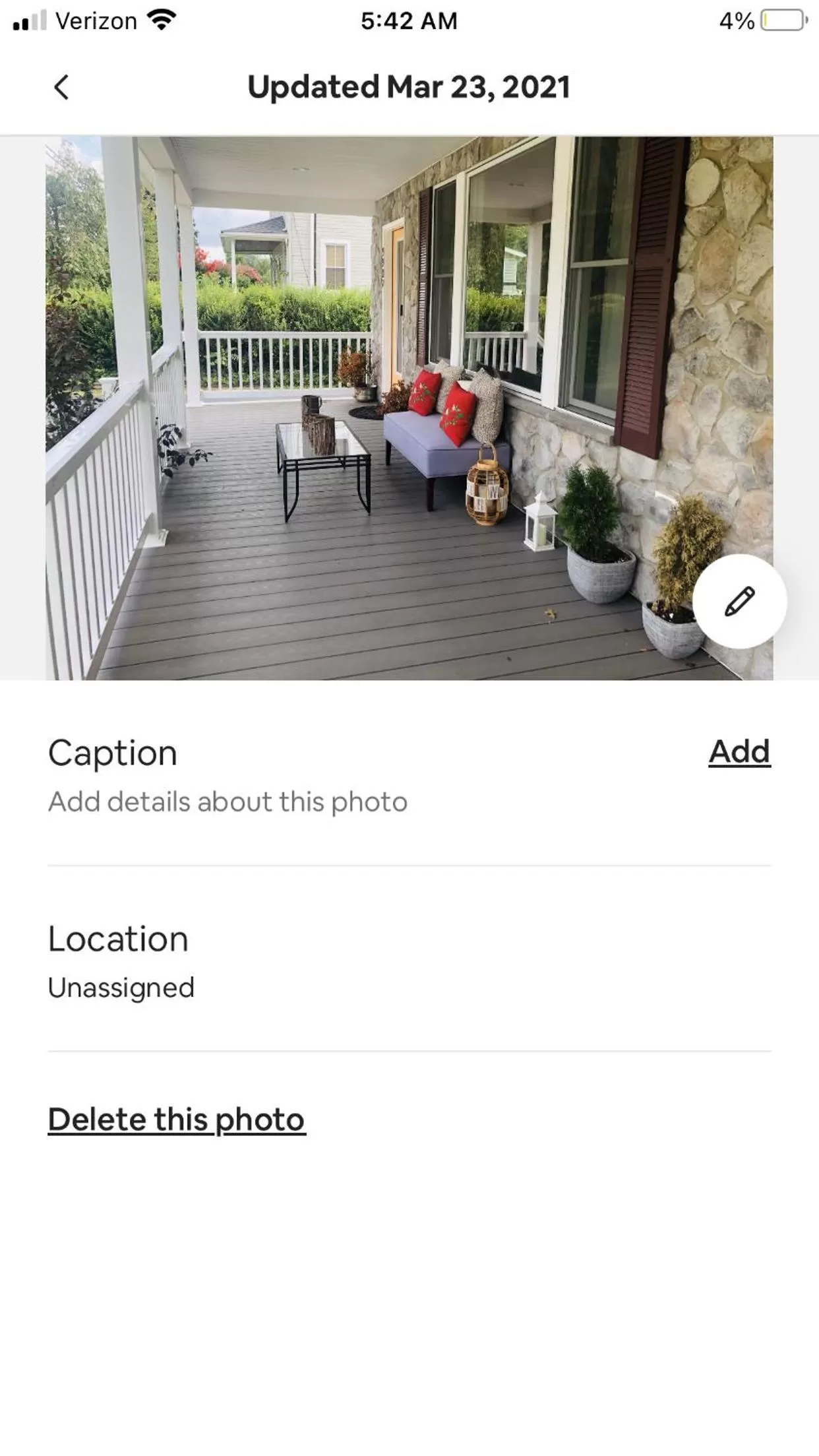Tap the Location section label
The width and height of the screenshot is (819, 1456).
(x=117, y=938)
